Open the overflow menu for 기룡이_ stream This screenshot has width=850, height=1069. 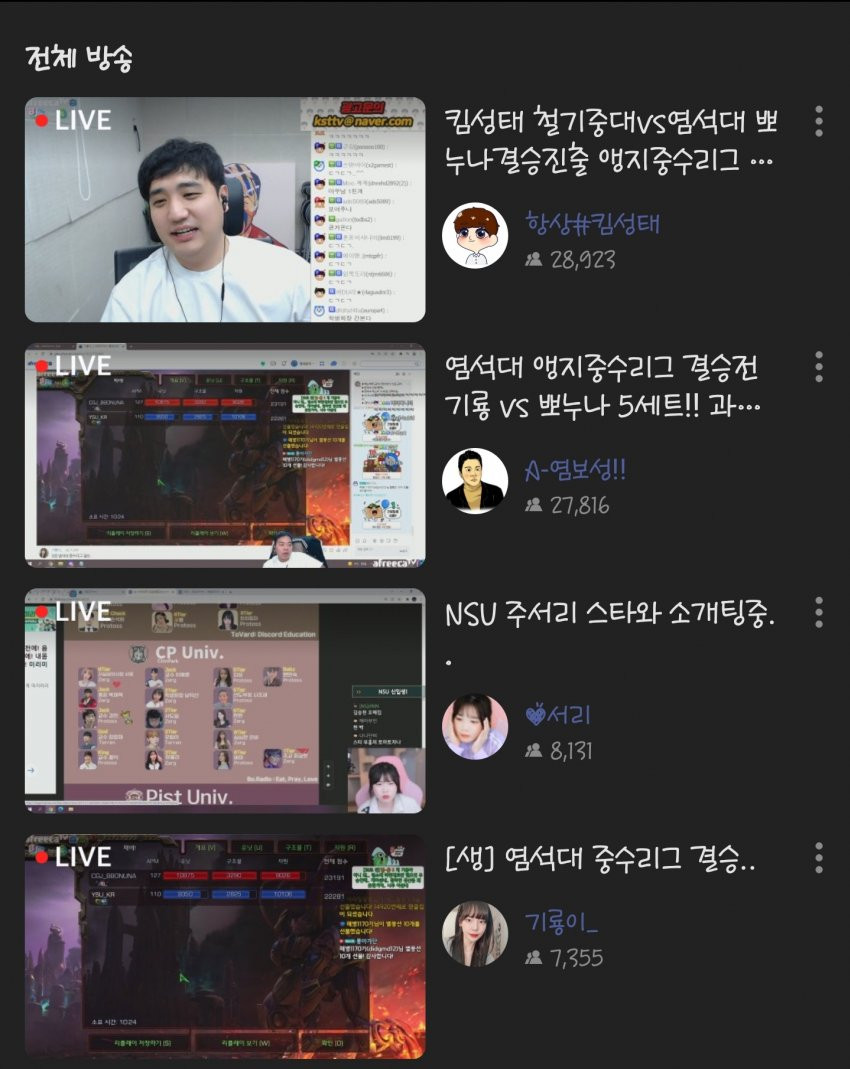(818, 857)
